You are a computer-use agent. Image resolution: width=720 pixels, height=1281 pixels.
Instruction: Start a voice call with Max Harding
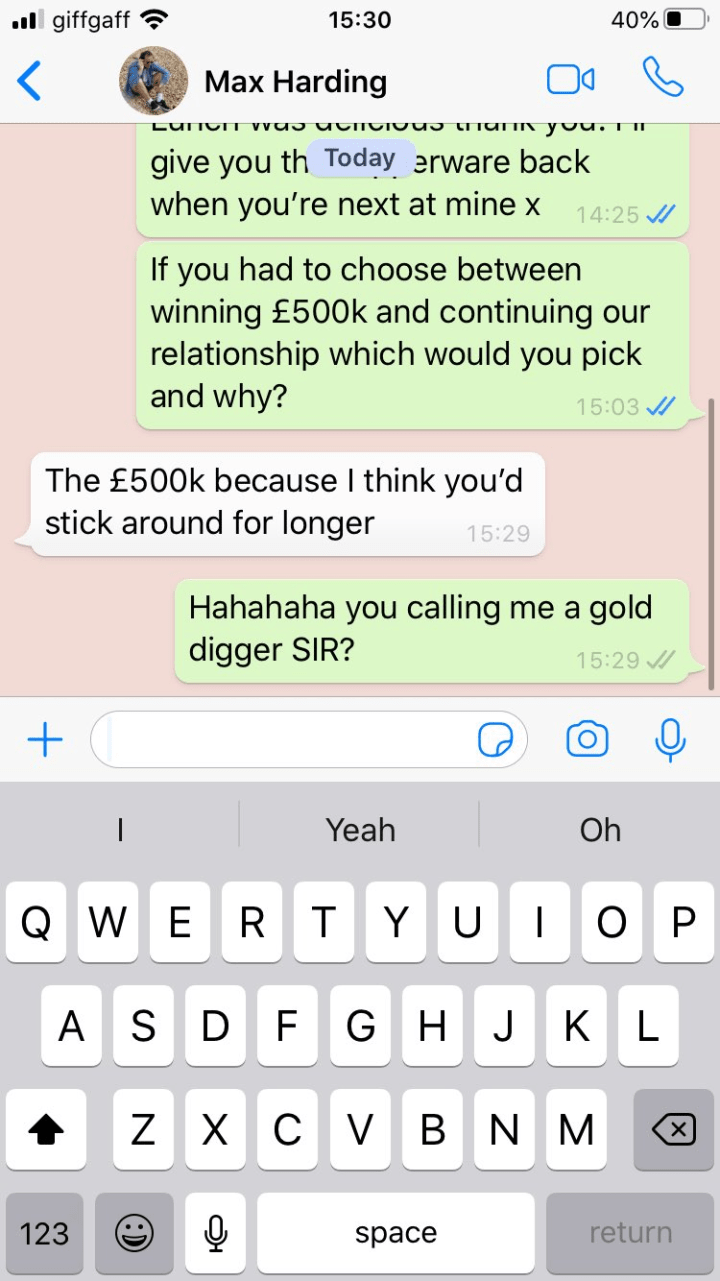[662, 78]
